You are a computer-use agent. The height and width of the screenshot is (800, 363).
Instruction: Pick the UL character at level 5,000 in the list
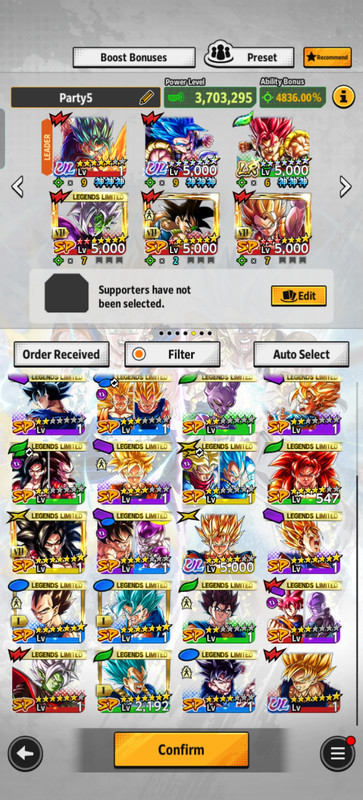click(217, 542)
